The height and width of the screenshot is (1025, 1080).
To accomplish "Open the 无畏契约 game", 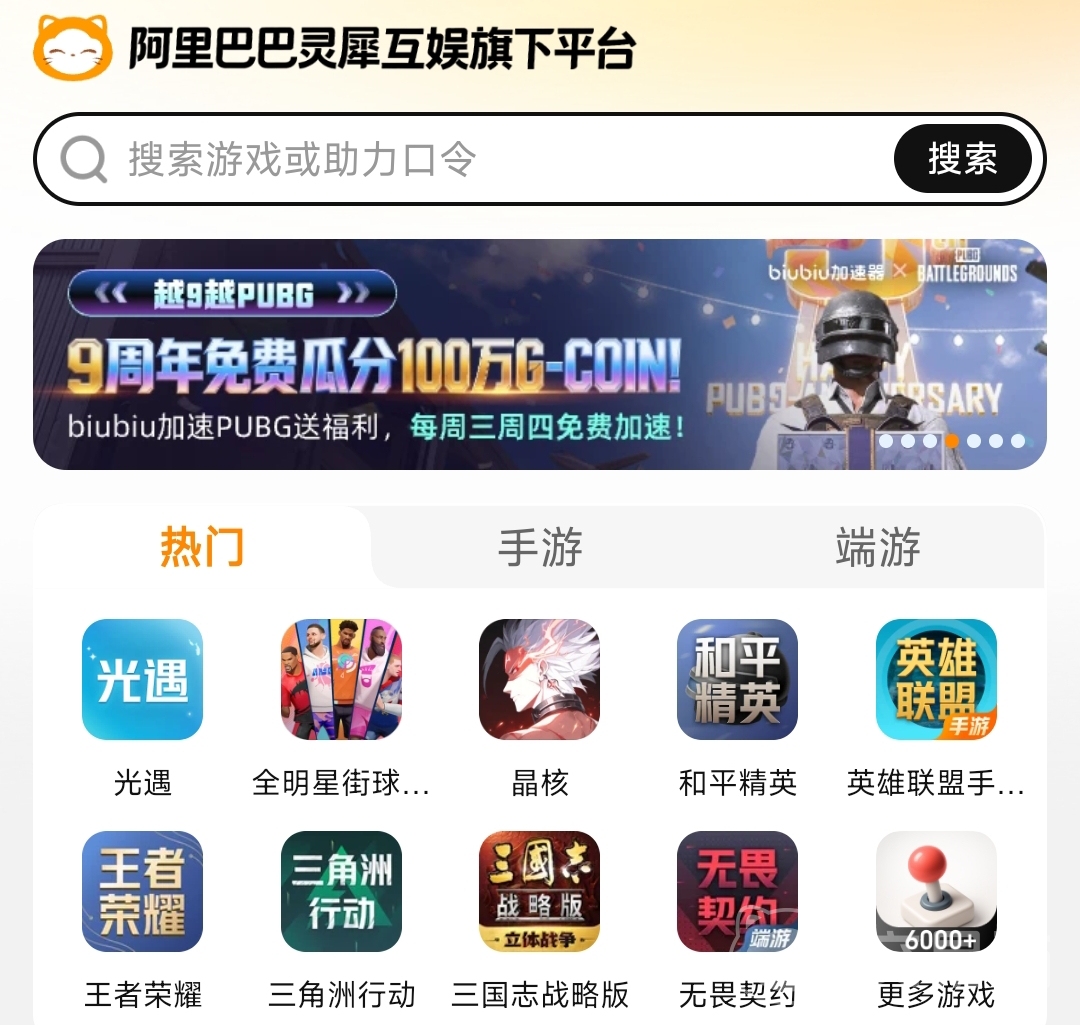I will coord(737,892).
